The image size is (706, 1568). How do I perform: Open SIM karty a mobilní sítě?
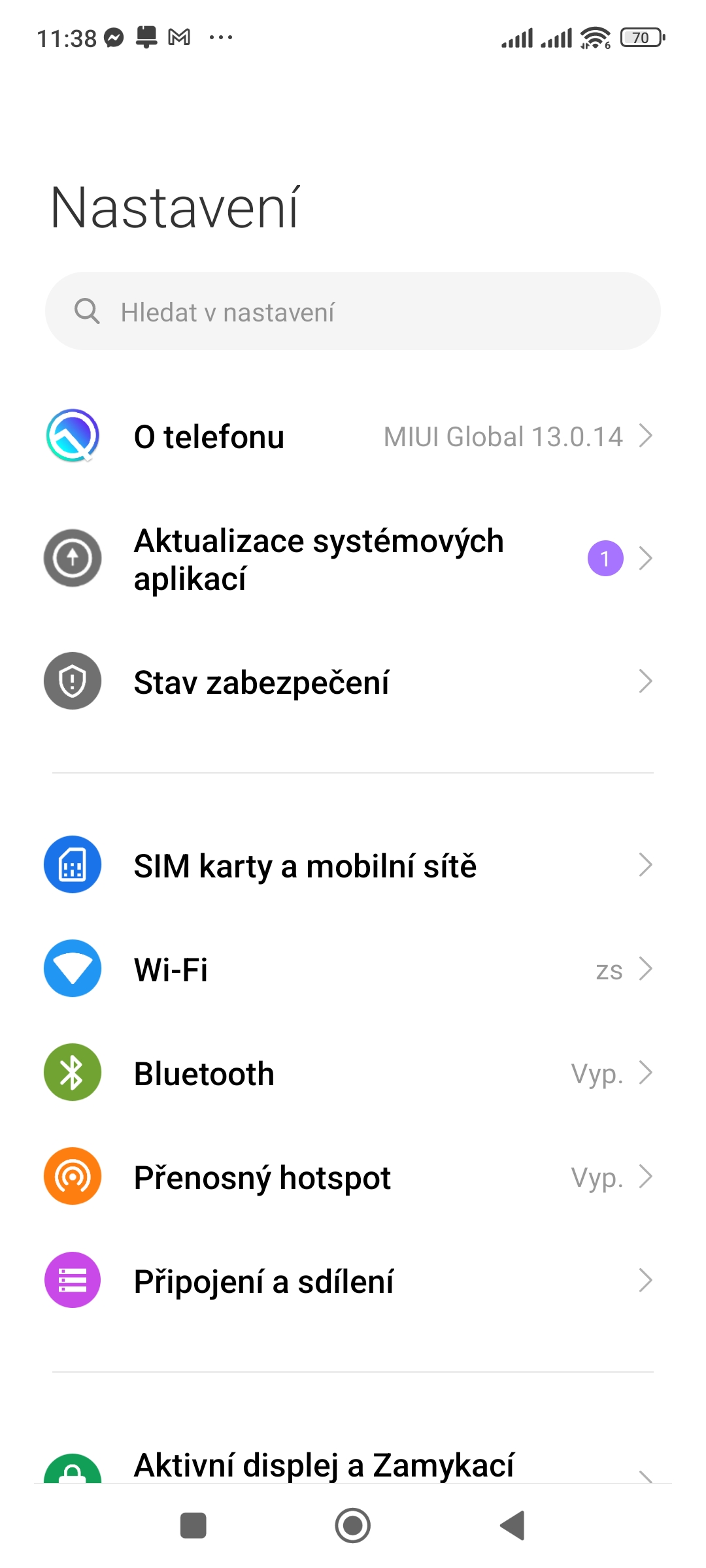(x=353, y=865)
